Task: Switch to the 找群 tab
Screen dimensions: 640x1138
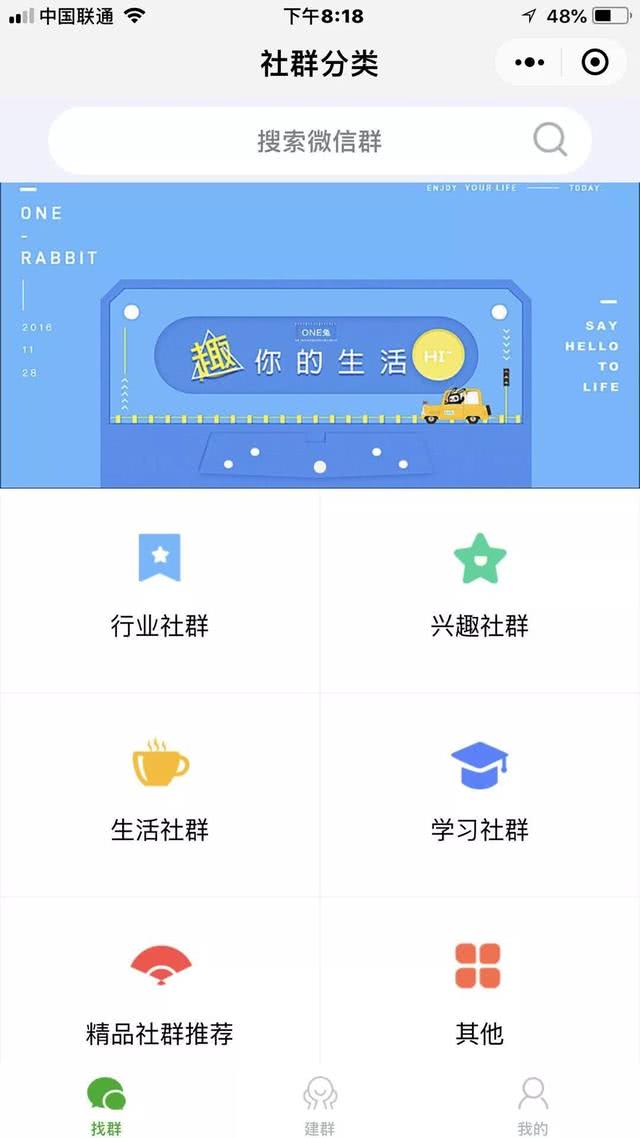Action: 106,1106
